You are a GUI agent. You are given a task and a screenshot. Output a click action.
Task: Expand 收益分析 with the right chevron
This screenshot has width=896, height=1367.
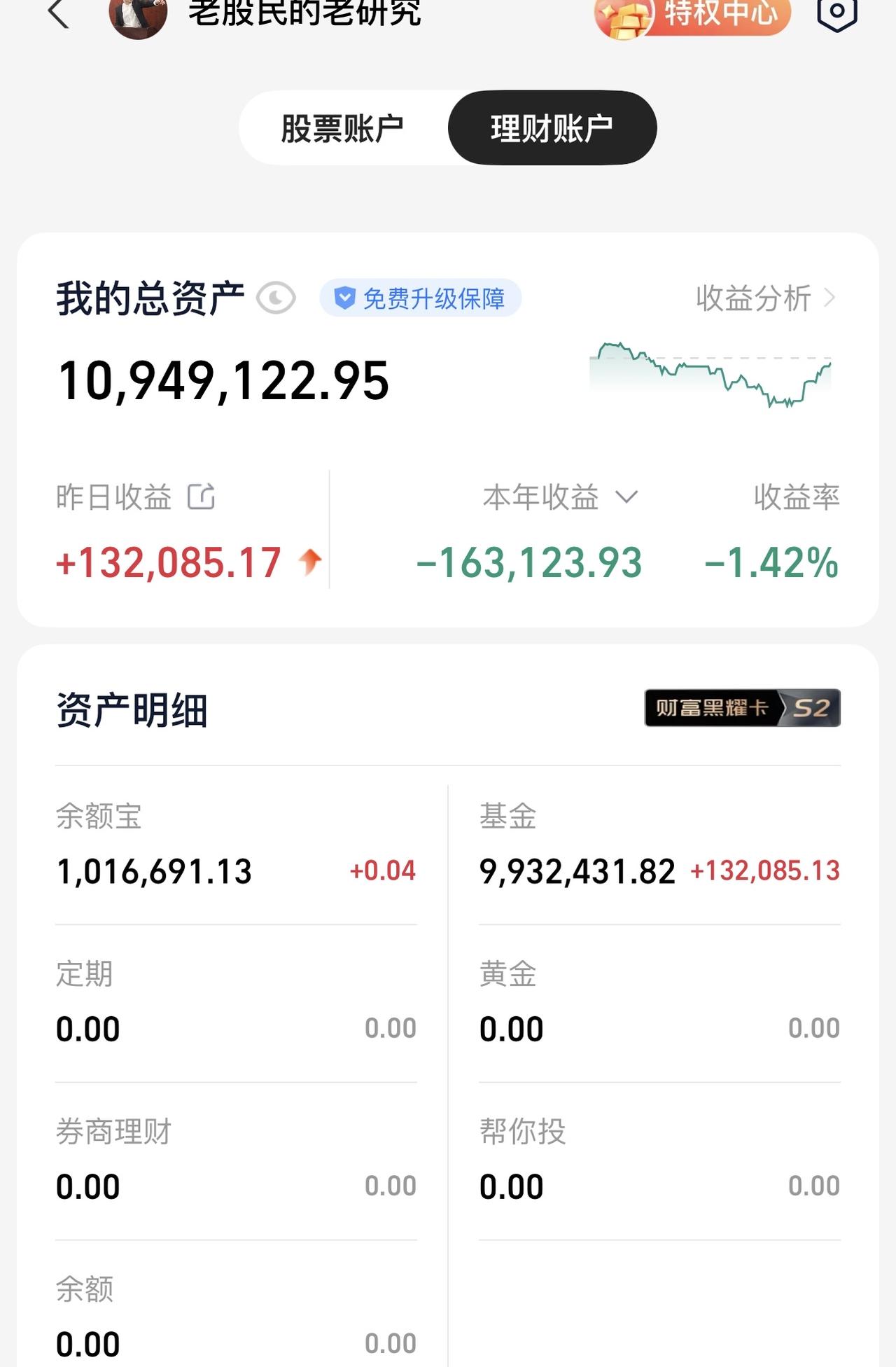pos(830,298)
